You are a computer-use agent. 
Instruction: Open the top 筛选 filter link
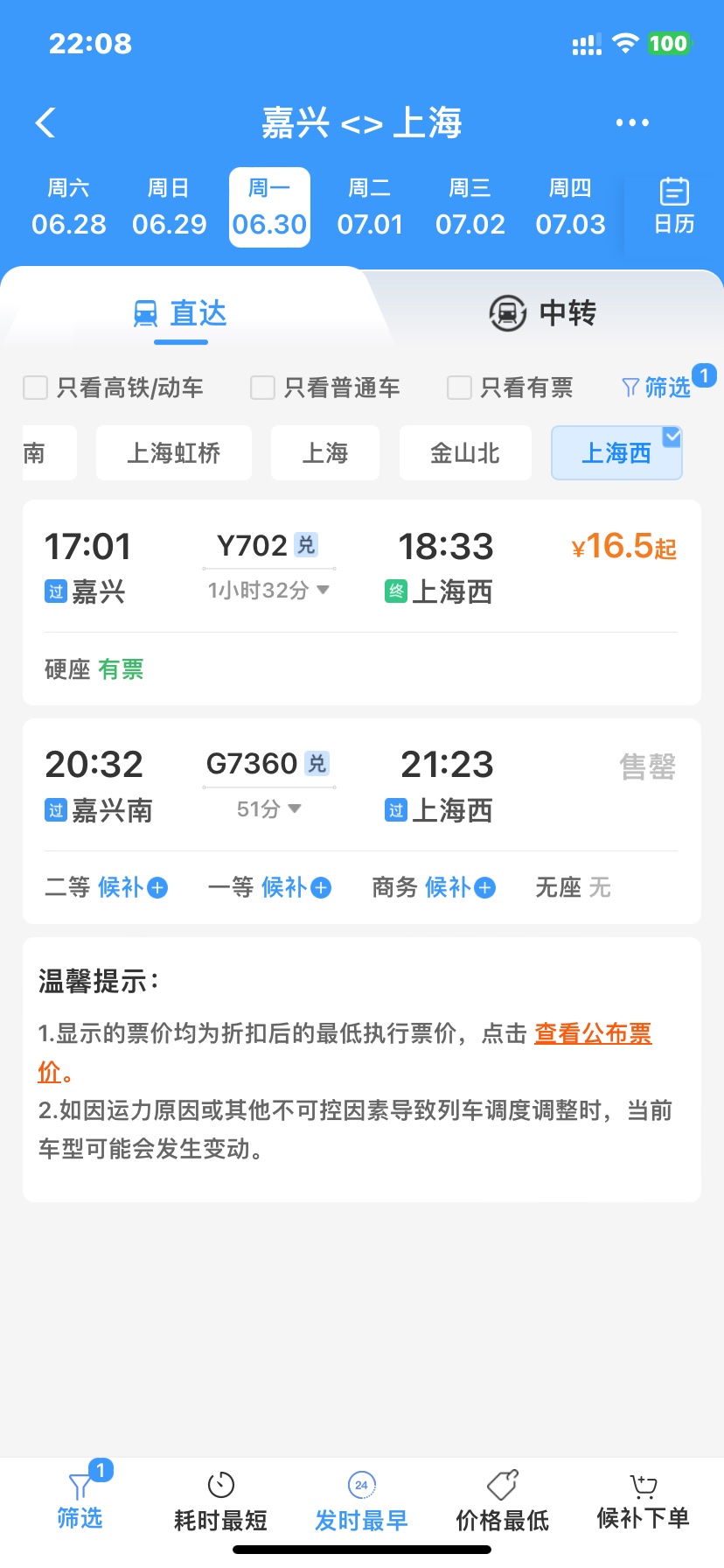(657, 388)
